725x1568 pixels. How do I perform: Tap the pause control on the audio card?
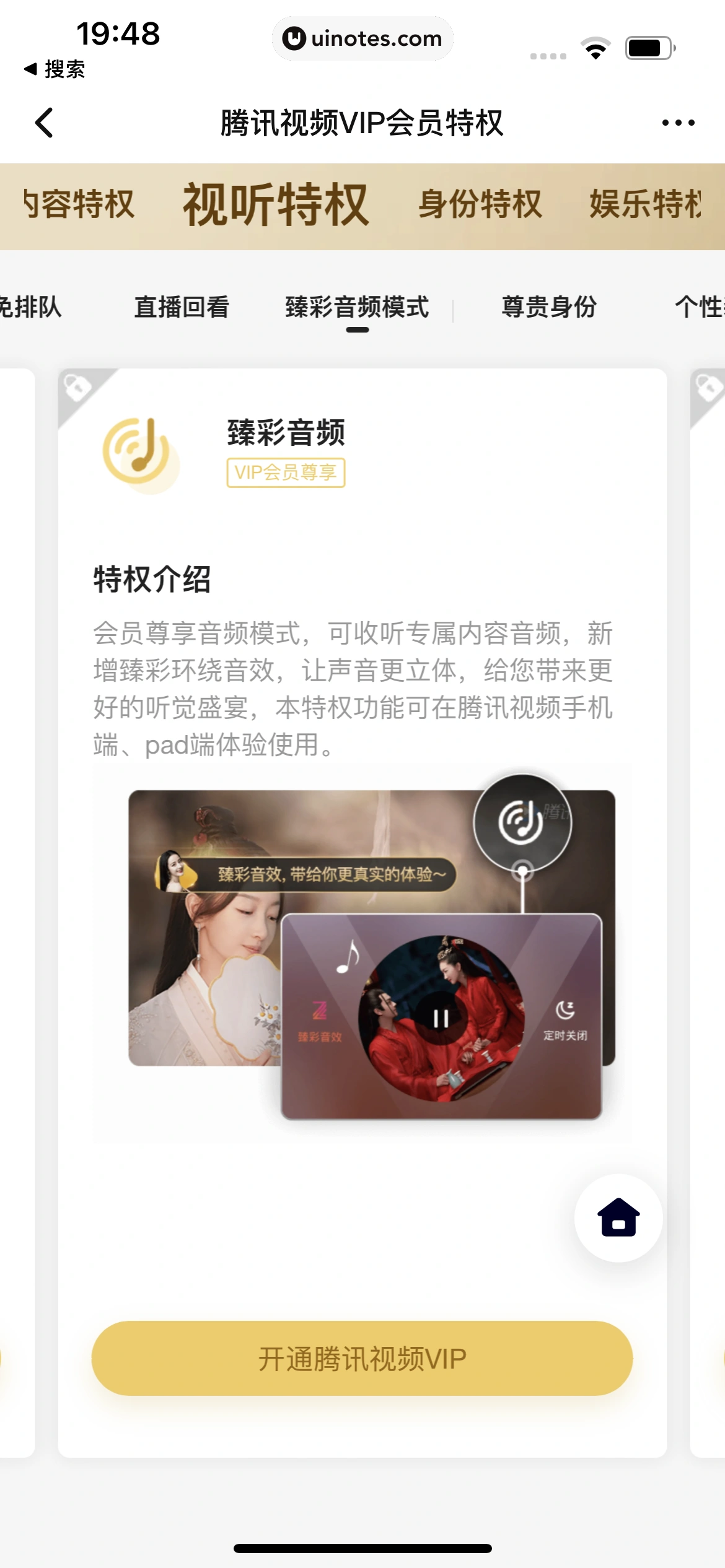coord(442,1019)
